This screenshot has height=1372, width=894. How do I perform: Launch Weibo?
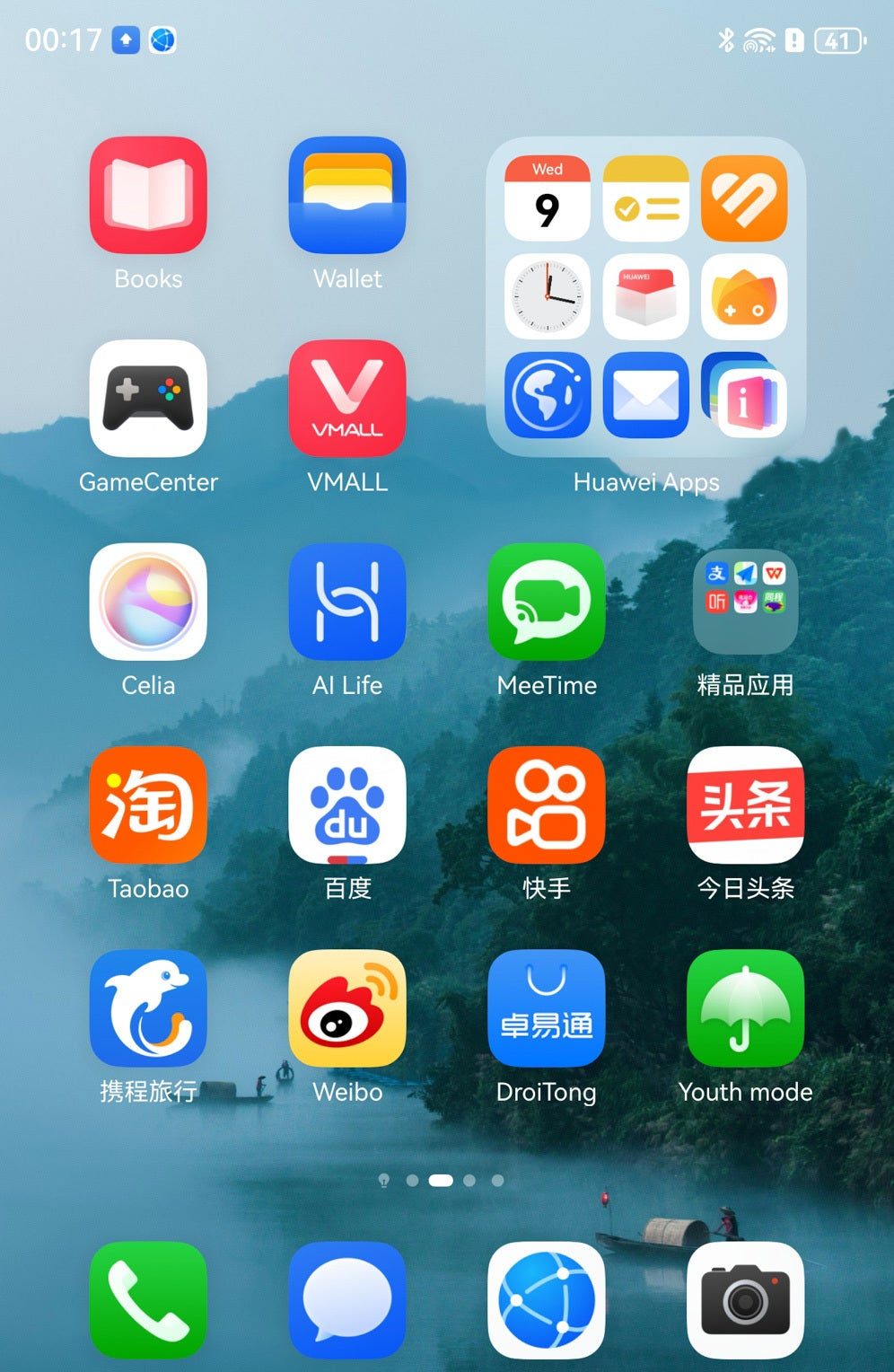coord(347,1008)
